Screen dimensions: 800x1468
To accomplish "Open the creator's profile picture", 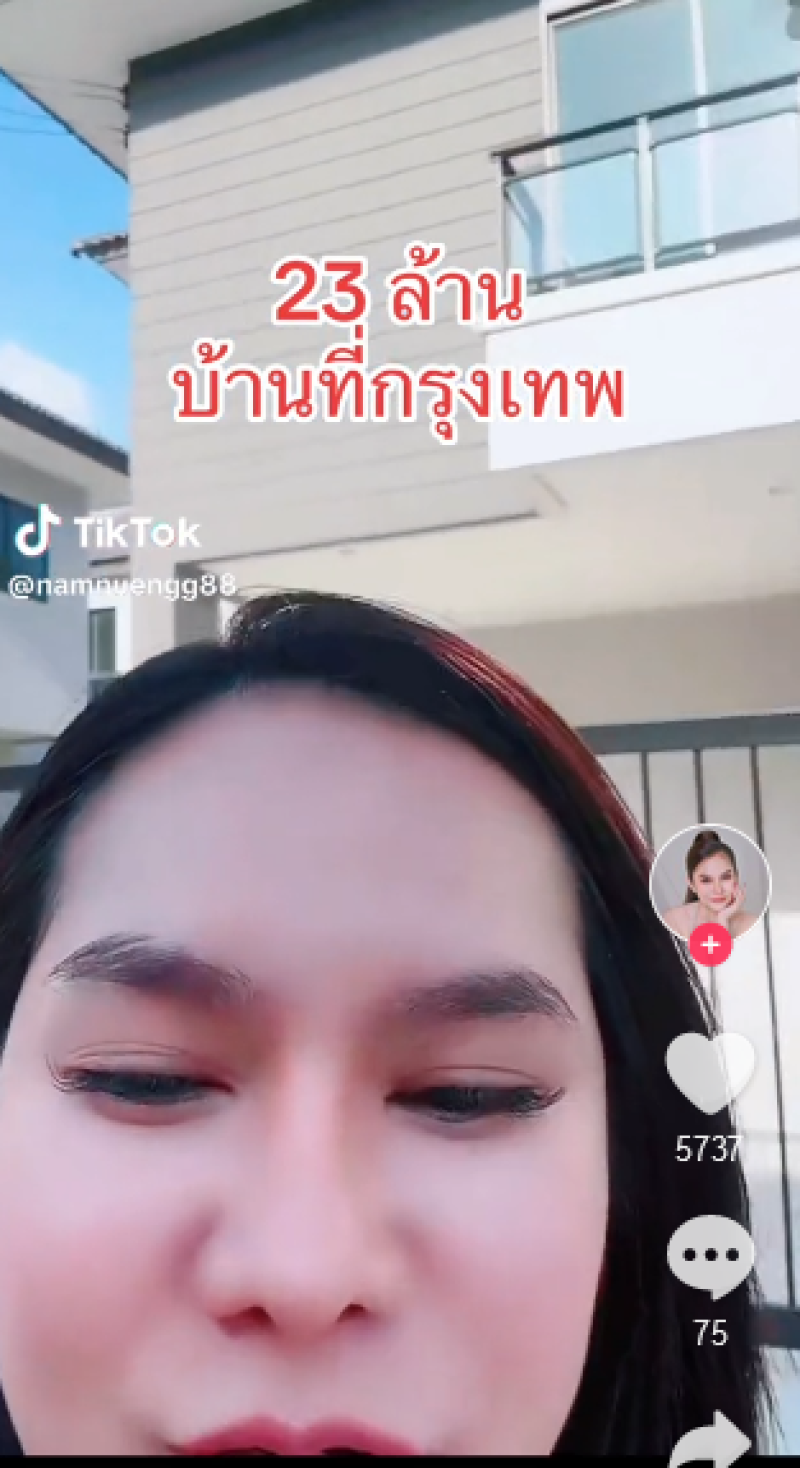I will [710, 884].
